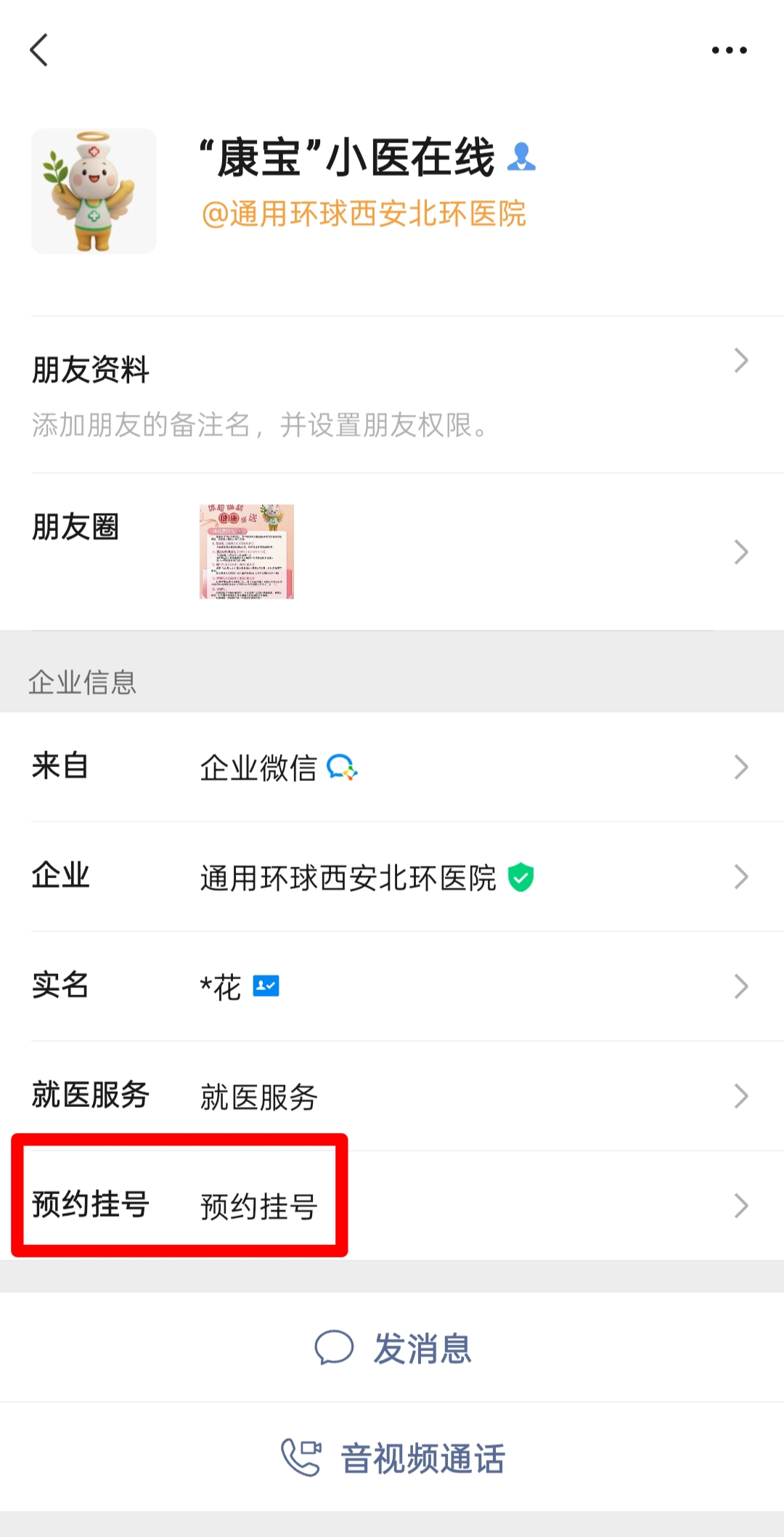The image size is (784, 1537).
Task: Open the three-dot overflow menu
Action: point(729,50)
